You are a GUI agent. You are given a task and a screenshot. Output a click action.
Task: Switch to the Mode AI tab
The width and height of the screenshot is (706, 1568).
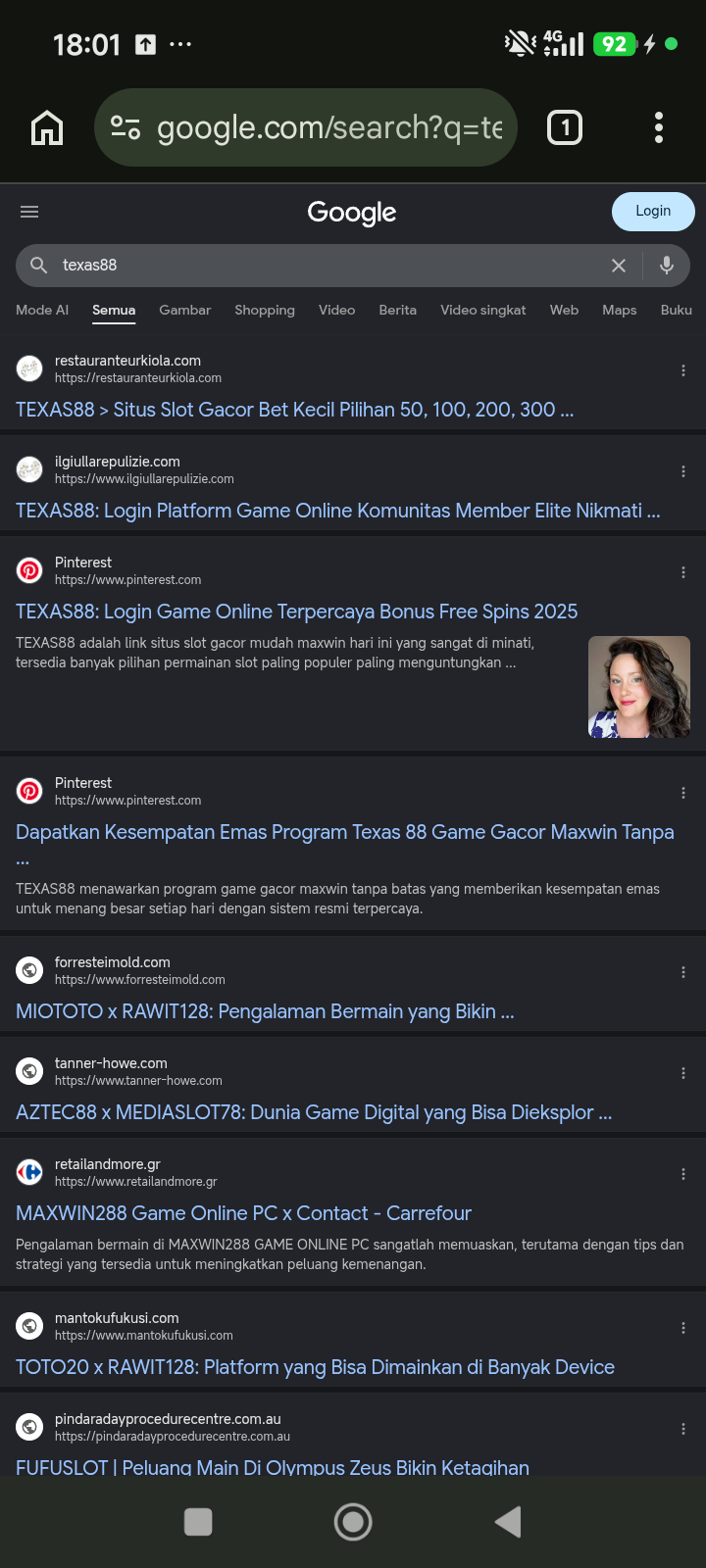pos(42,310)
